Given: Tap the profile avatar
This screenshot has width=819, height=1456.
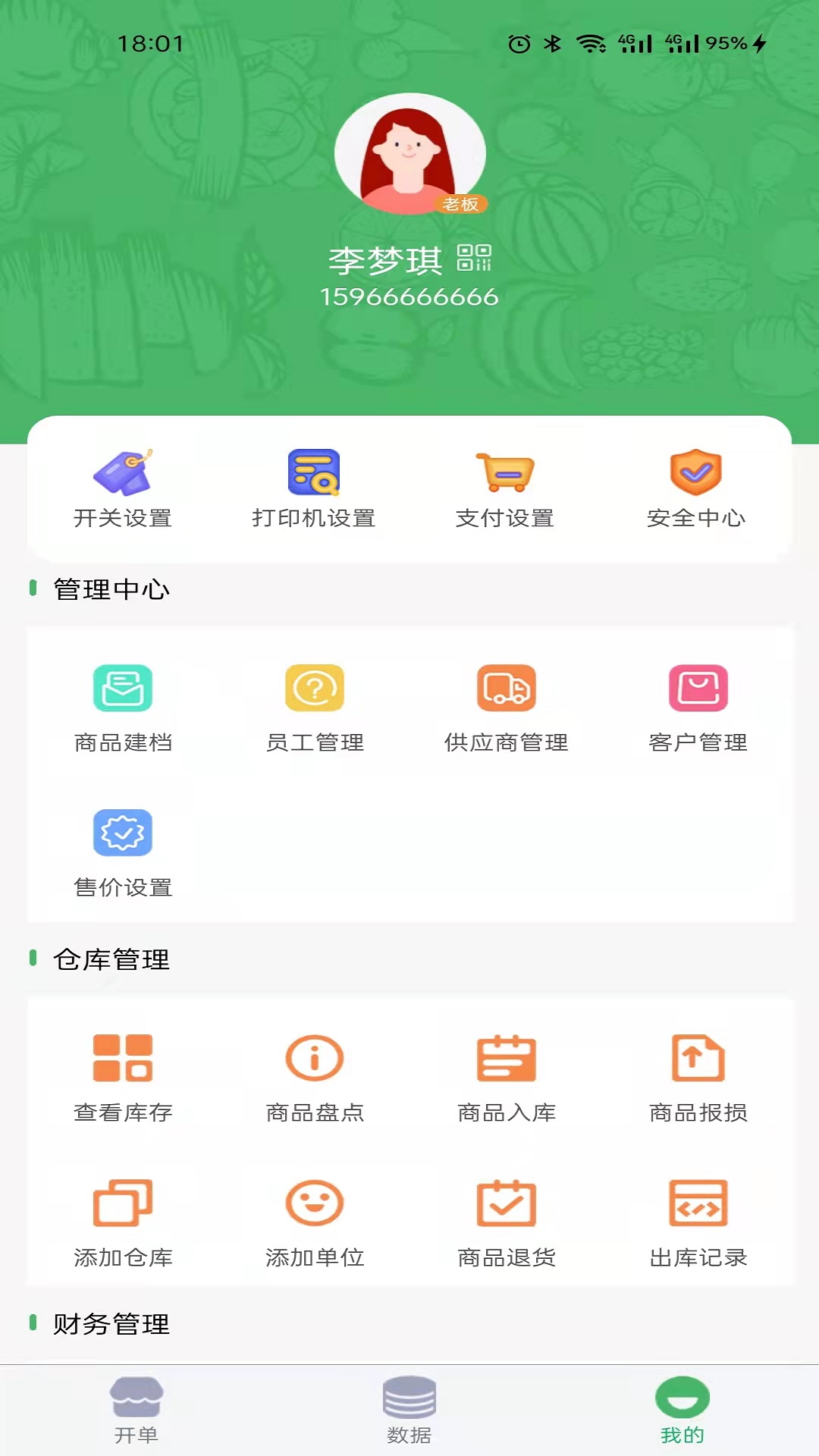Looking at the screenshot, I should [409, 154].
